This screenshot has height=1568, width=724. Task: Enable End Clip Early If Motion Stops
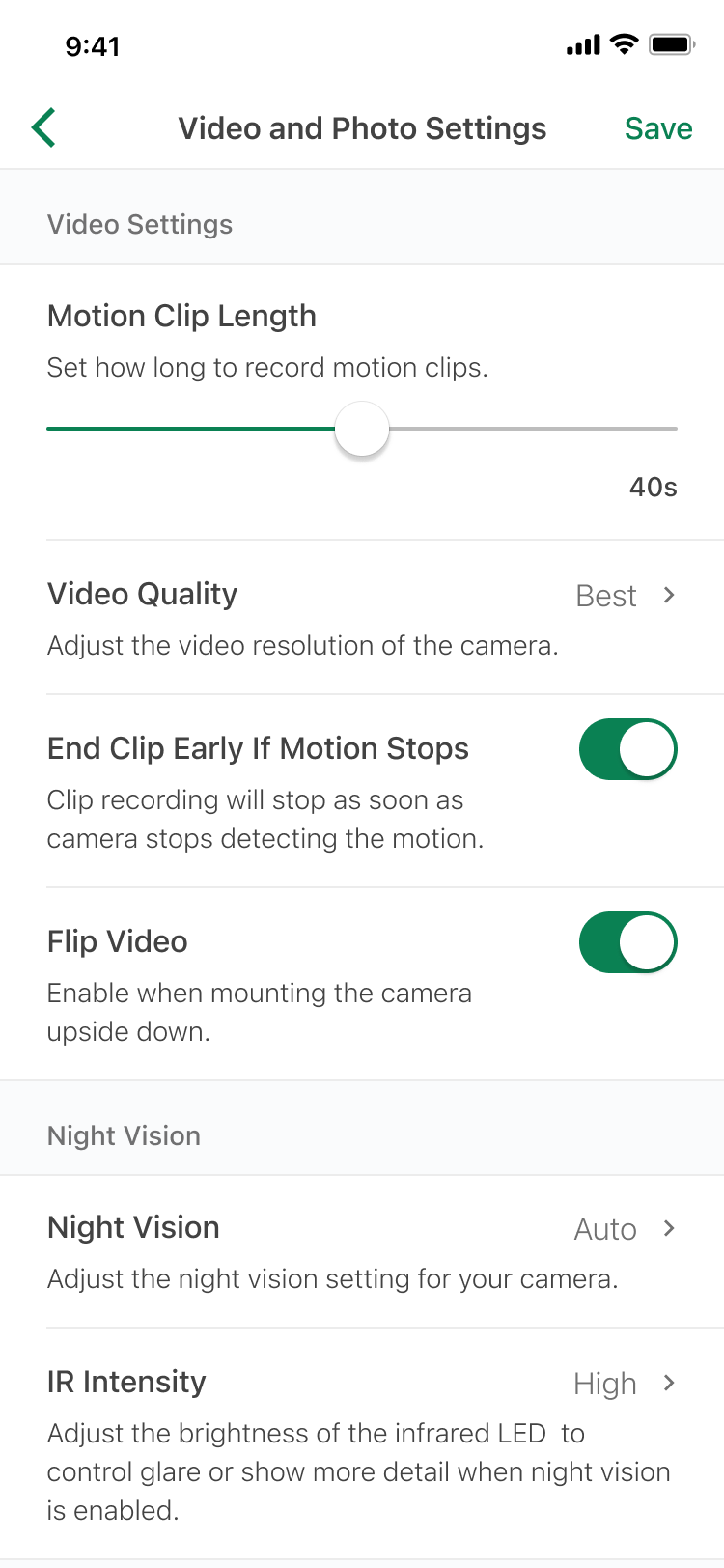[x=627, y=749]
